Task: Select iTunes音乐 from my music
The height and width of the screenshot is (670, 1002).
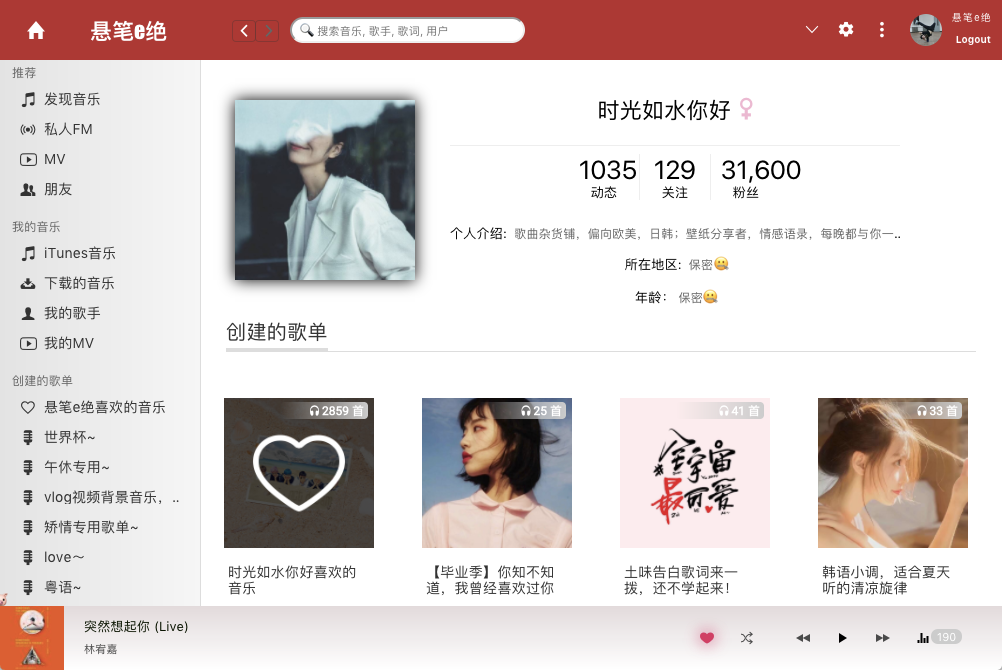Action: (x=79, y=254)
